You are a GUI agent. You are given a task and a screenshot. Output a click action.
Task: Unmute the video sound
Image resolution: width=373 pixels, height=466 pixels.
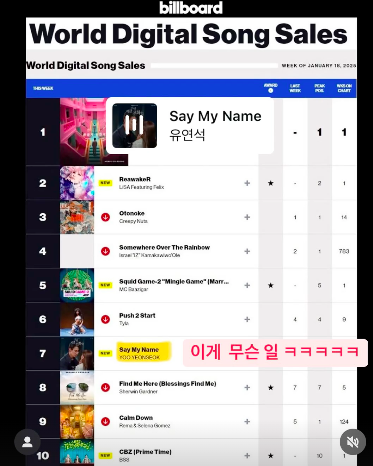click(x=353, y=442)
